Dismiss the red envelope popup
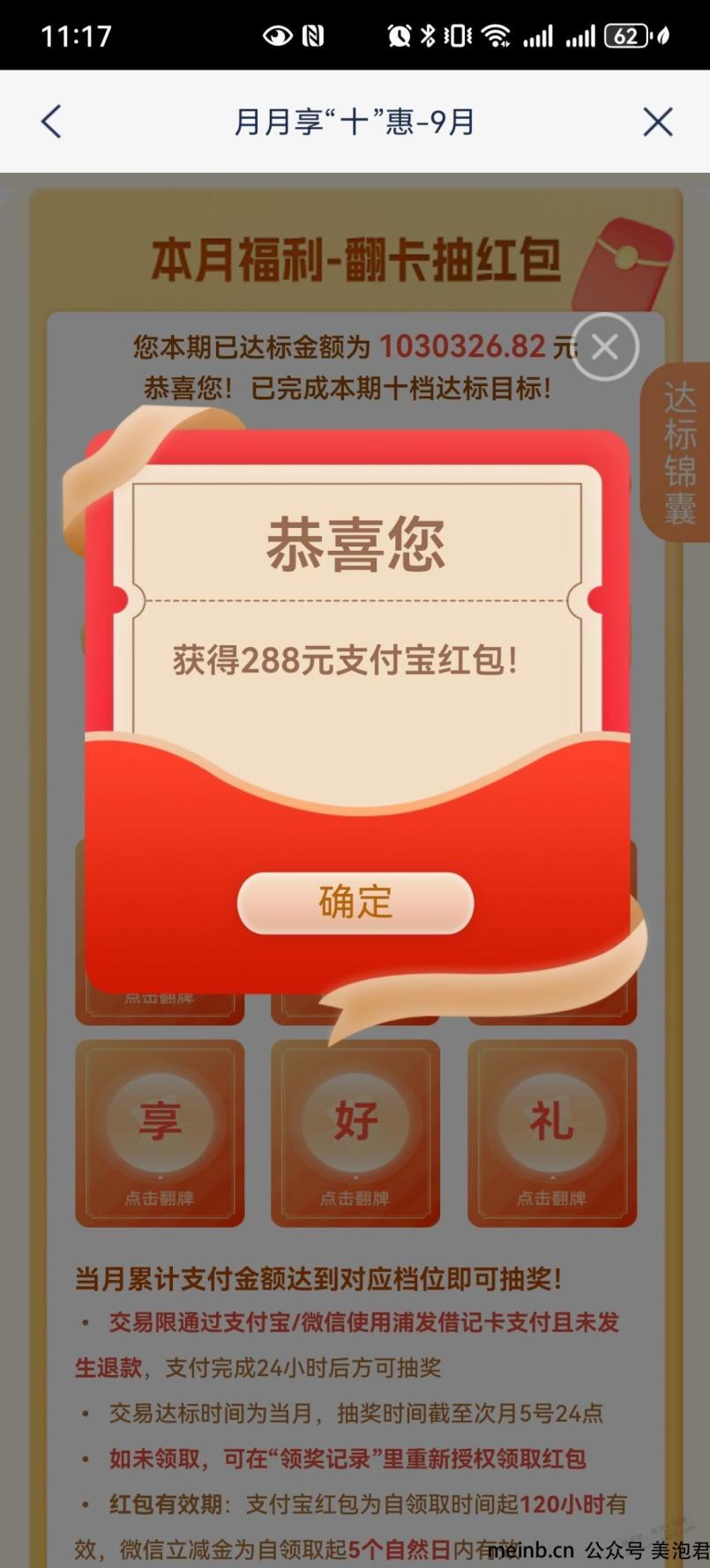Viewport: 710px width, 1568px height. pos(605,346)
